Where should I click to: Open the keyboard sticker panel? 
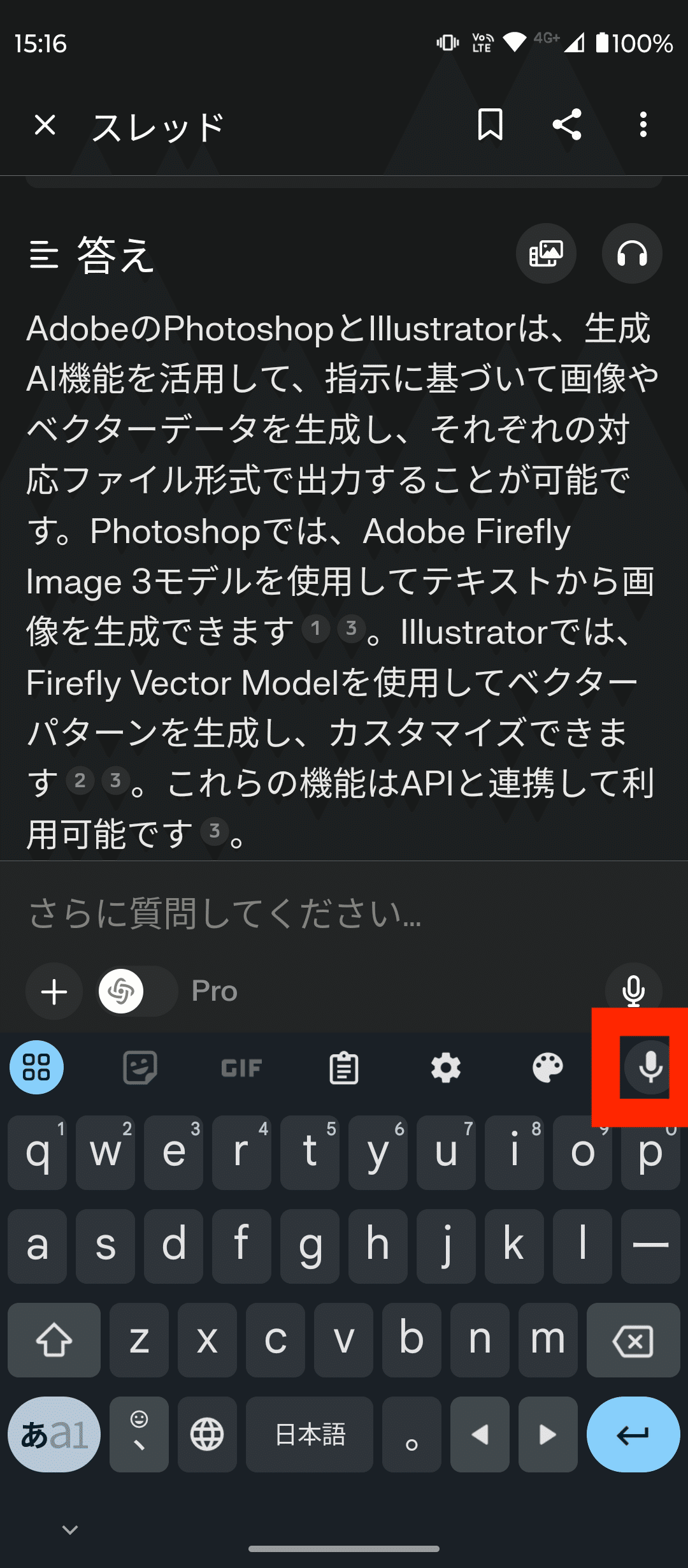tap(140, 1068)
